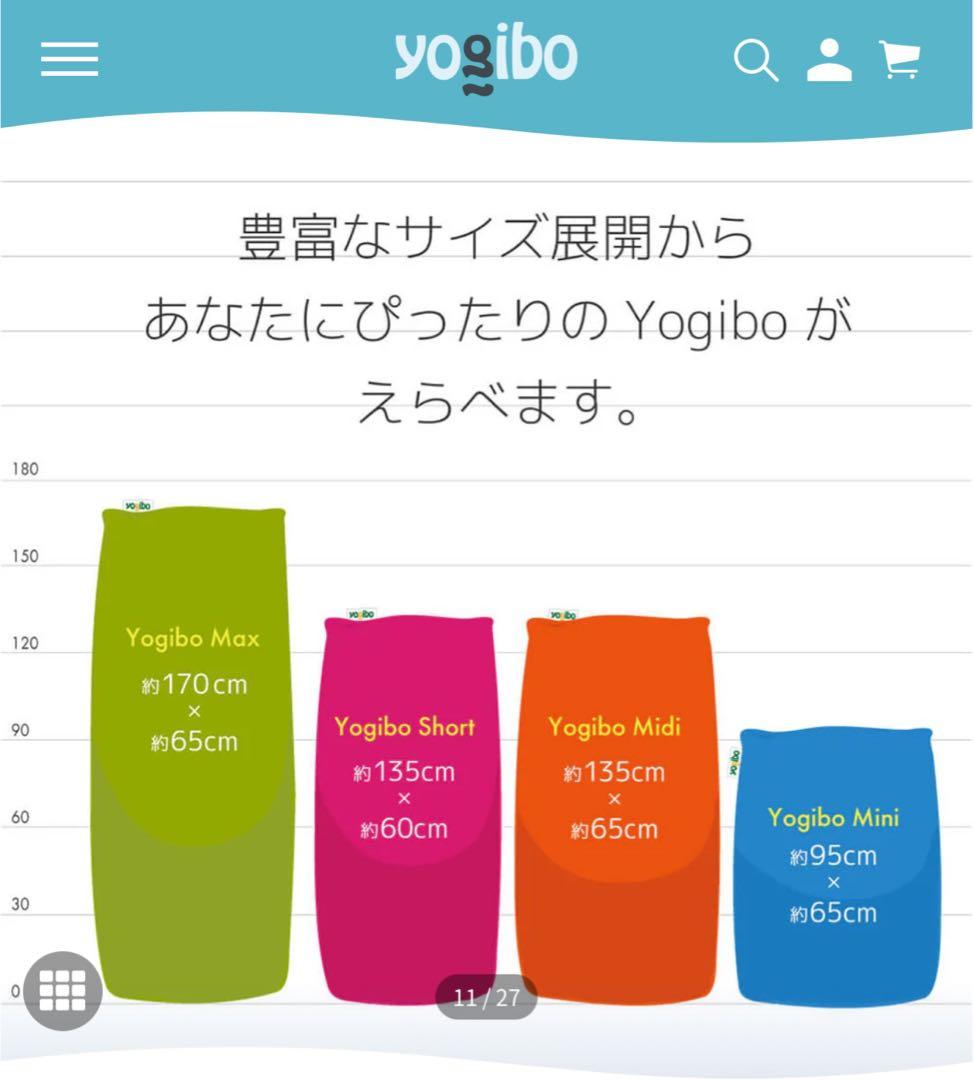Click the Yogibo logo in the header

(x=486, y=57)
